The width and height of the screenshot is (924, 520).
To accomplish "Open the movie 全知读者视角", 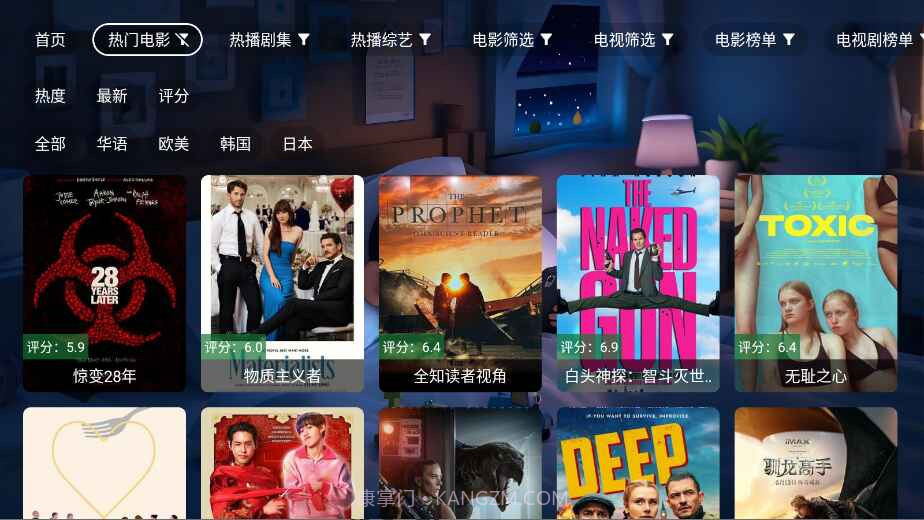I will (460, 283).
